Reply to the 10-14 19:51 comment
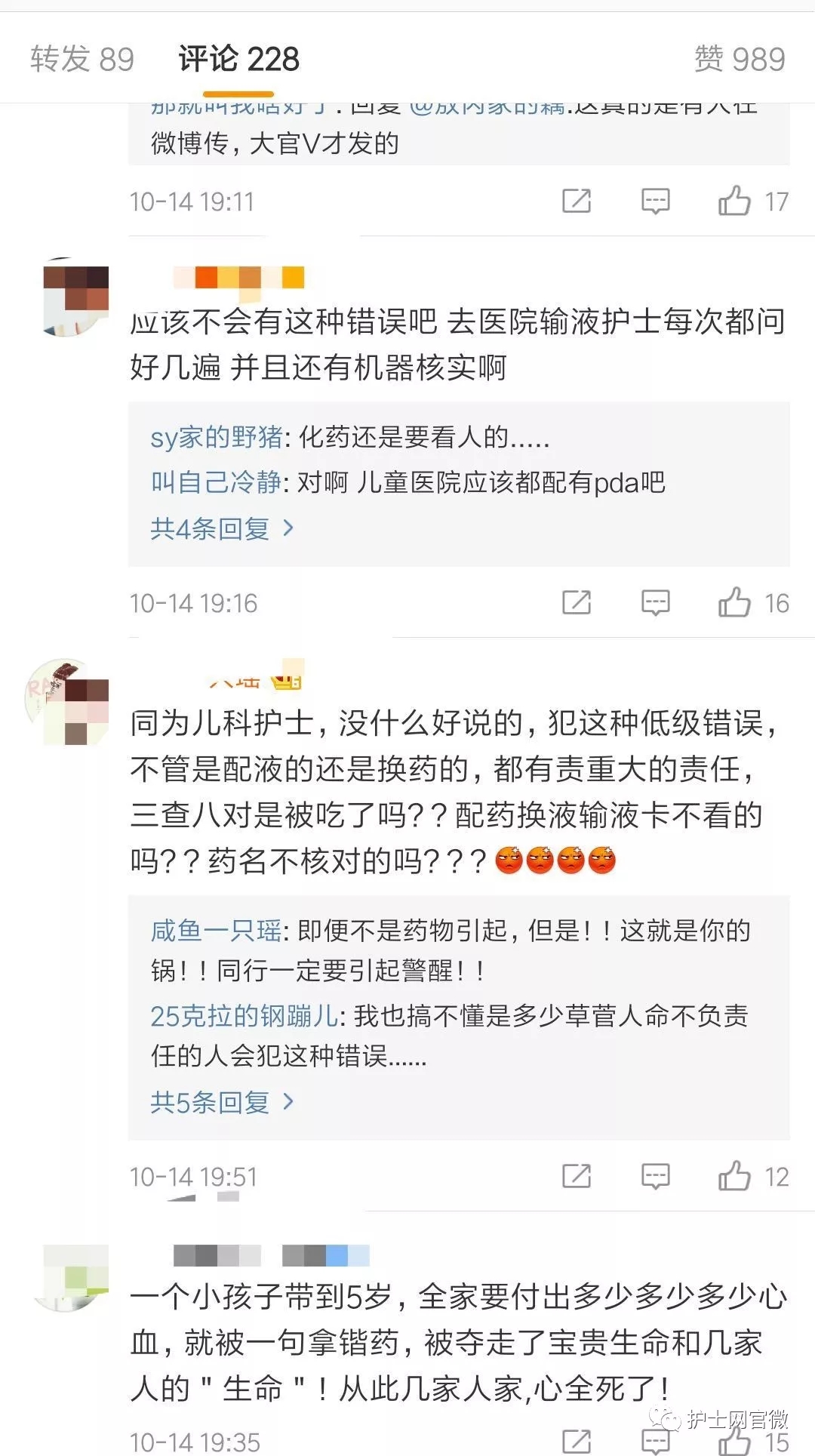The height and width of the screenshot is (1456, 815). click(655, 1176)
